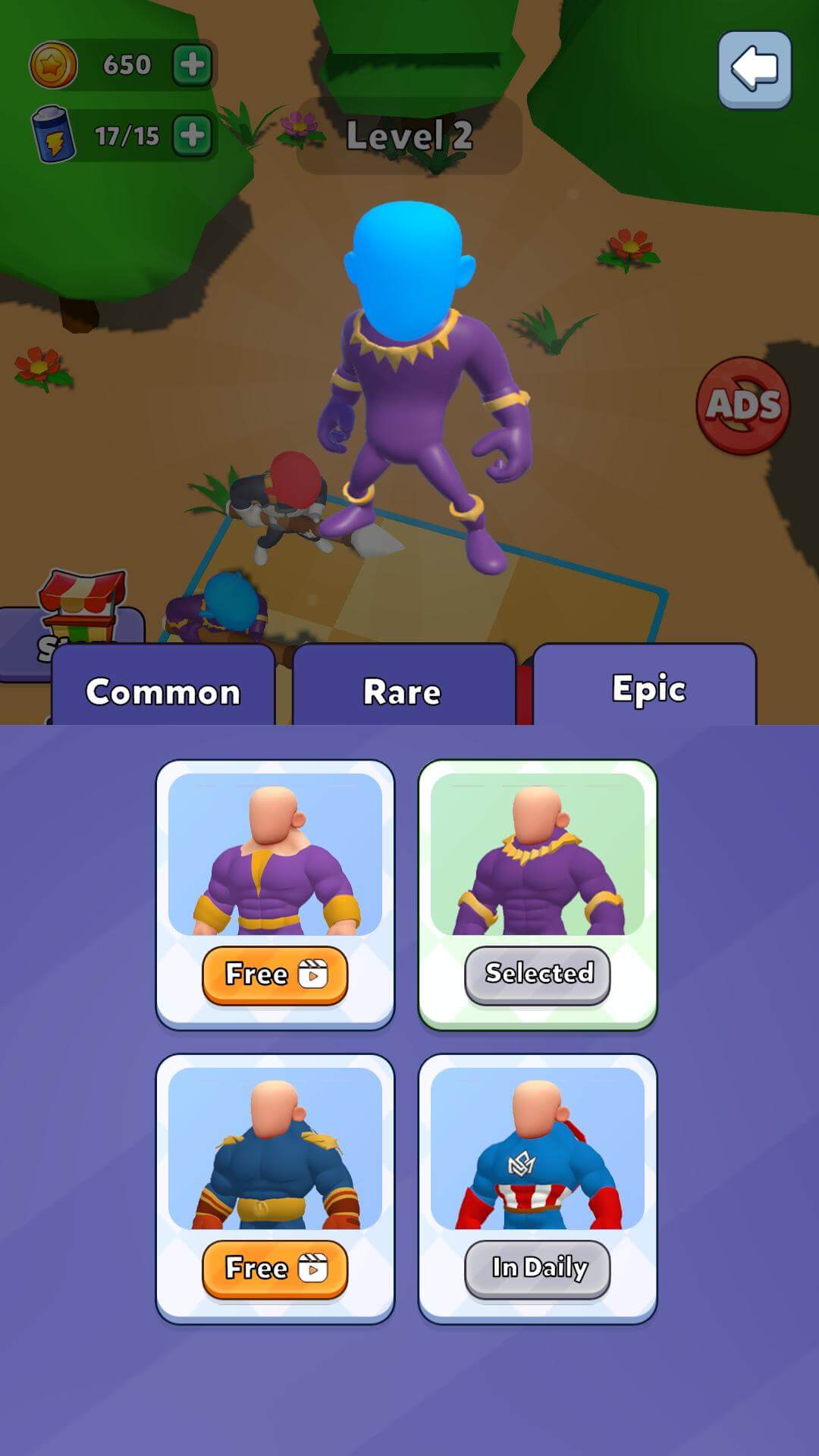Select the Epic tab
The image size is (819, 1456).
[647, 689]
